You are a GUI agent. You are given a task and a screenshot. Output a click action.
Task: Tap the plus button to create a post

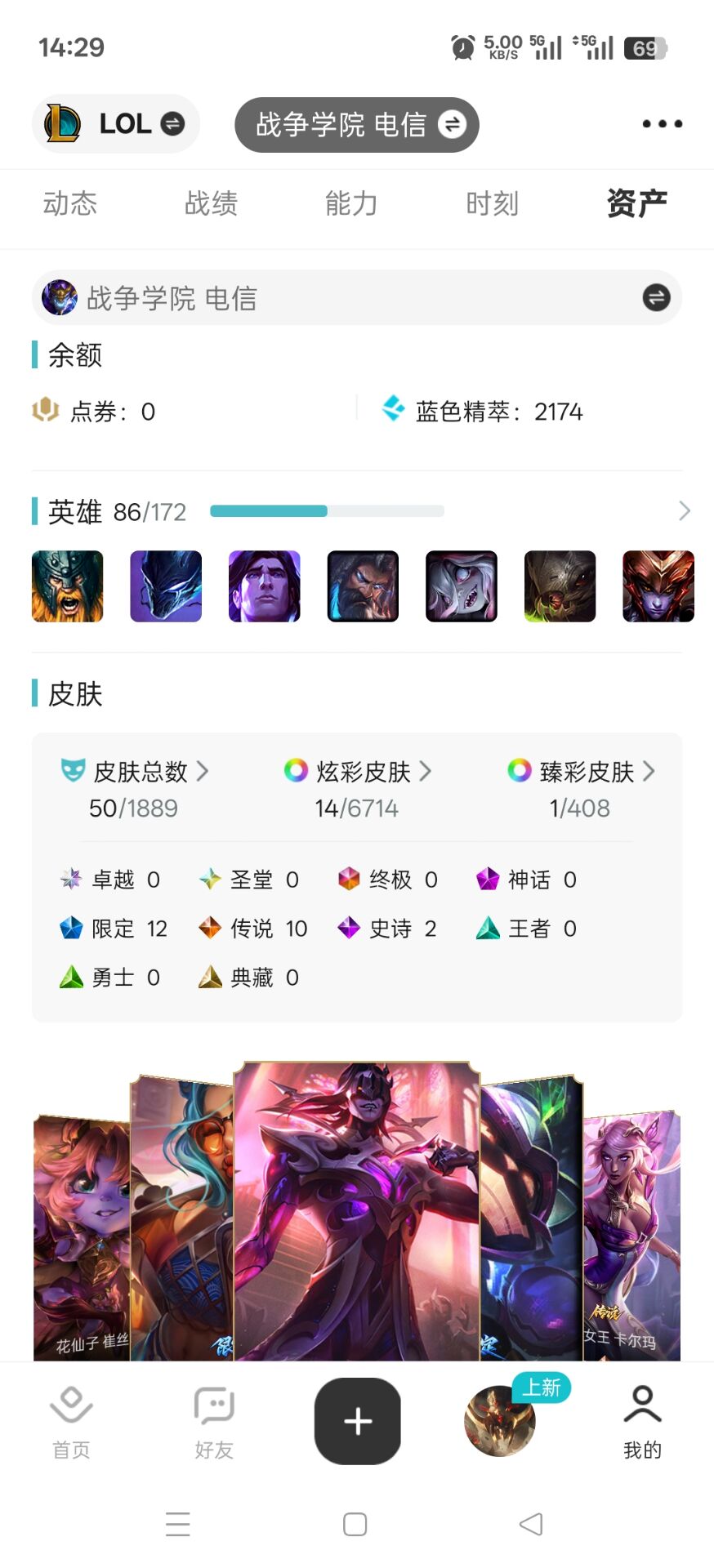(358, 1421)
